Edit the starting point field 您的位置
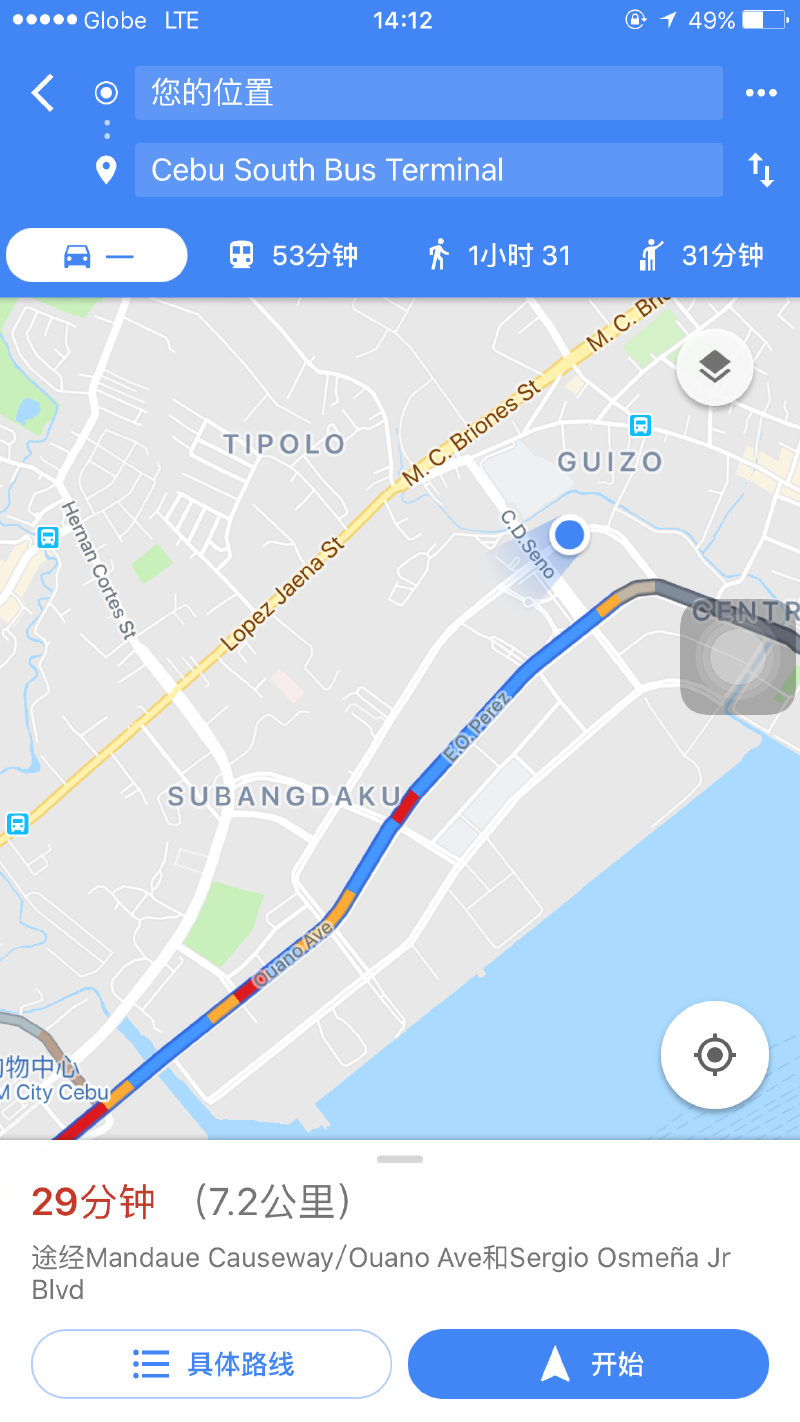Screen dimensions: 800x1422 [x=429, y=93]
